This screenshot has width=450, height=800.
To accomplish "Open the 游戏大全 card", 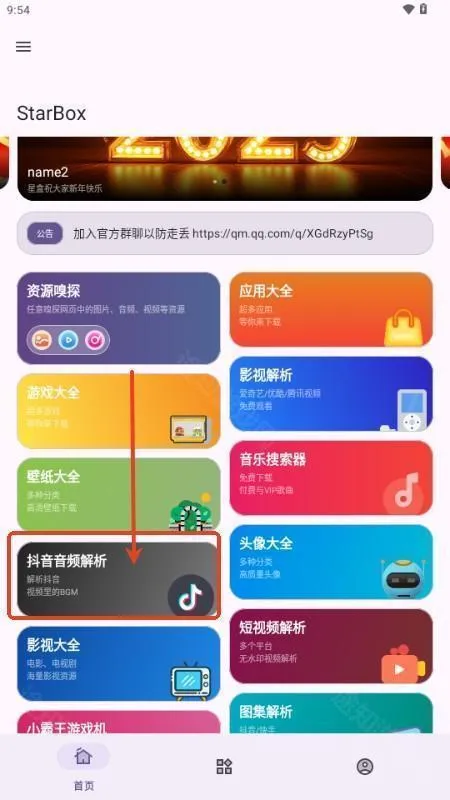I will tap(119, 411).
